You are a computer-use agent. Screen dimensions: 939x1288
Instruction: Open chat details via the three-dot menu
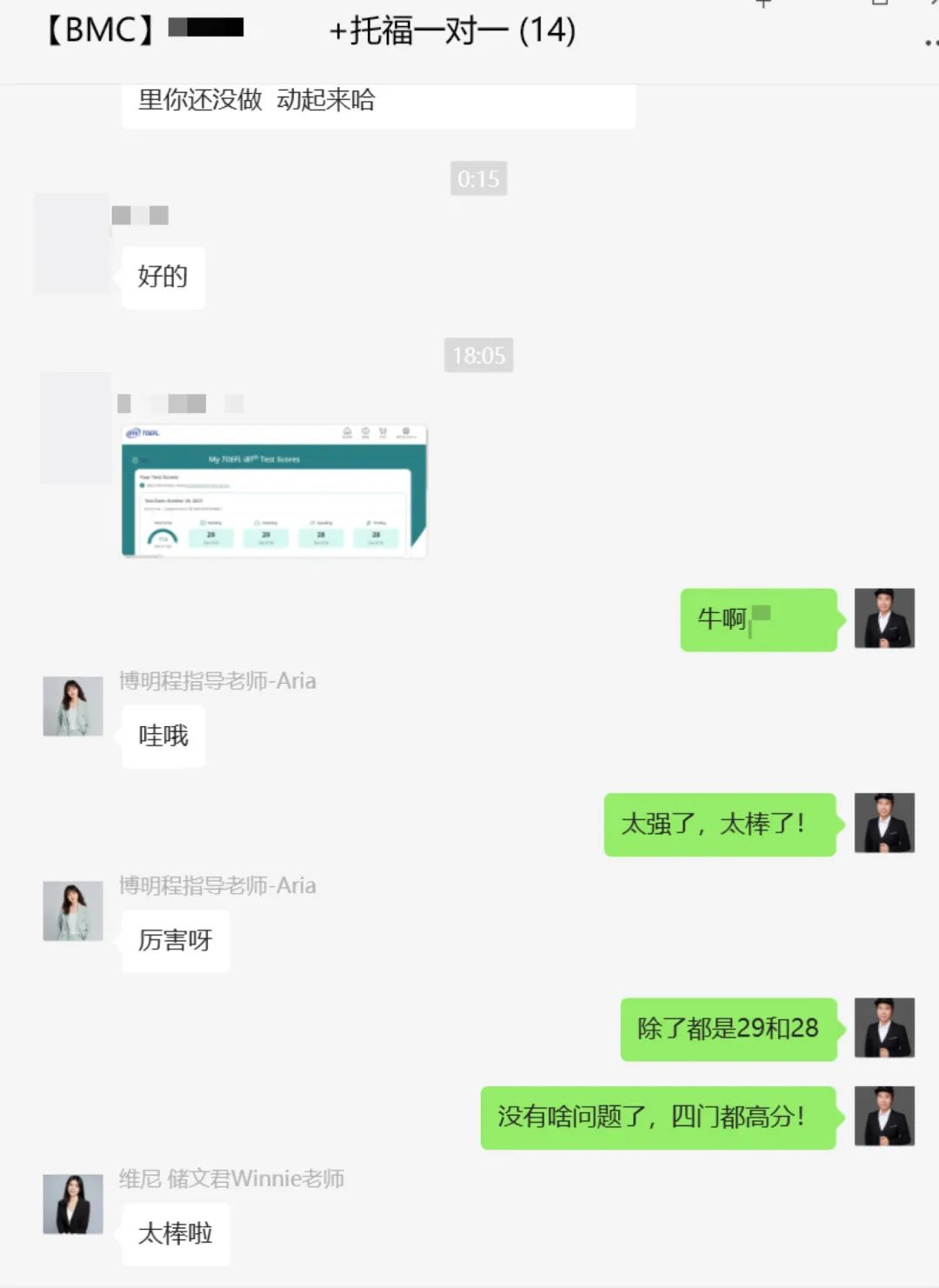tap(930, 43)
